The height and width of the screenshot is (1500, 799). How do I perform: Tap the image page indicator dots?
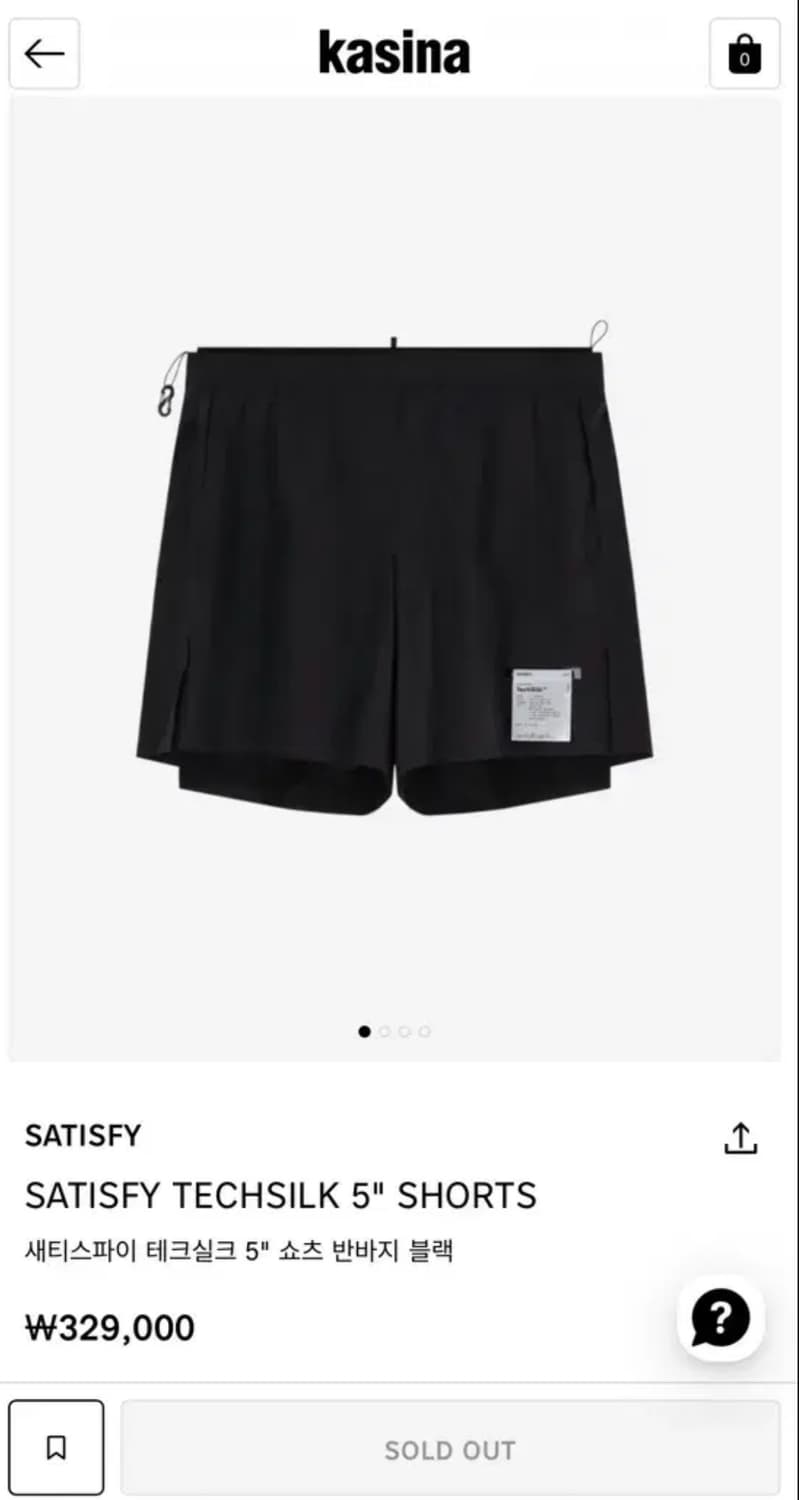[394, 1031]
